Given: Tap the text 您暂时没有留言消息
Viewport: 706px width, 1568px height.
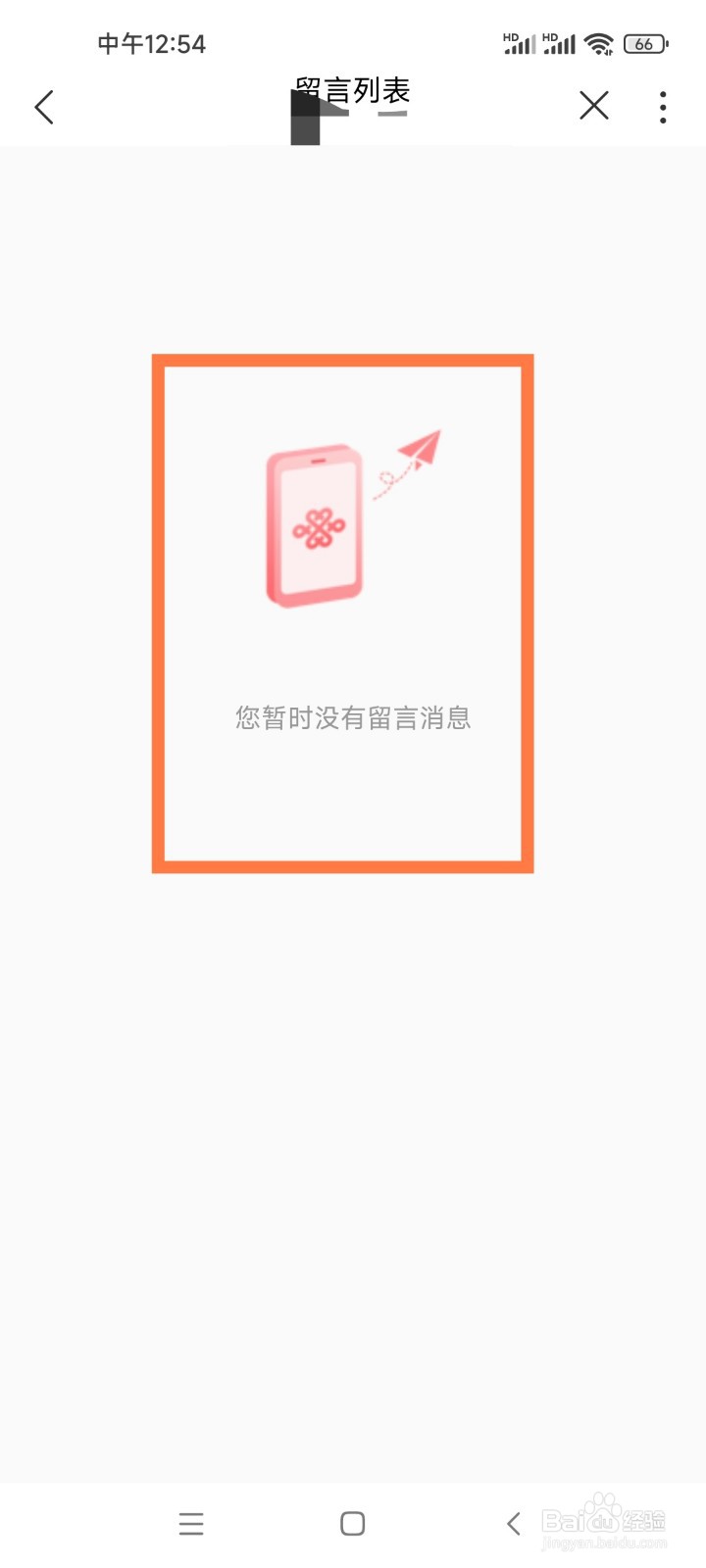Looking at the screenshot, I should (x=352, y=718).
